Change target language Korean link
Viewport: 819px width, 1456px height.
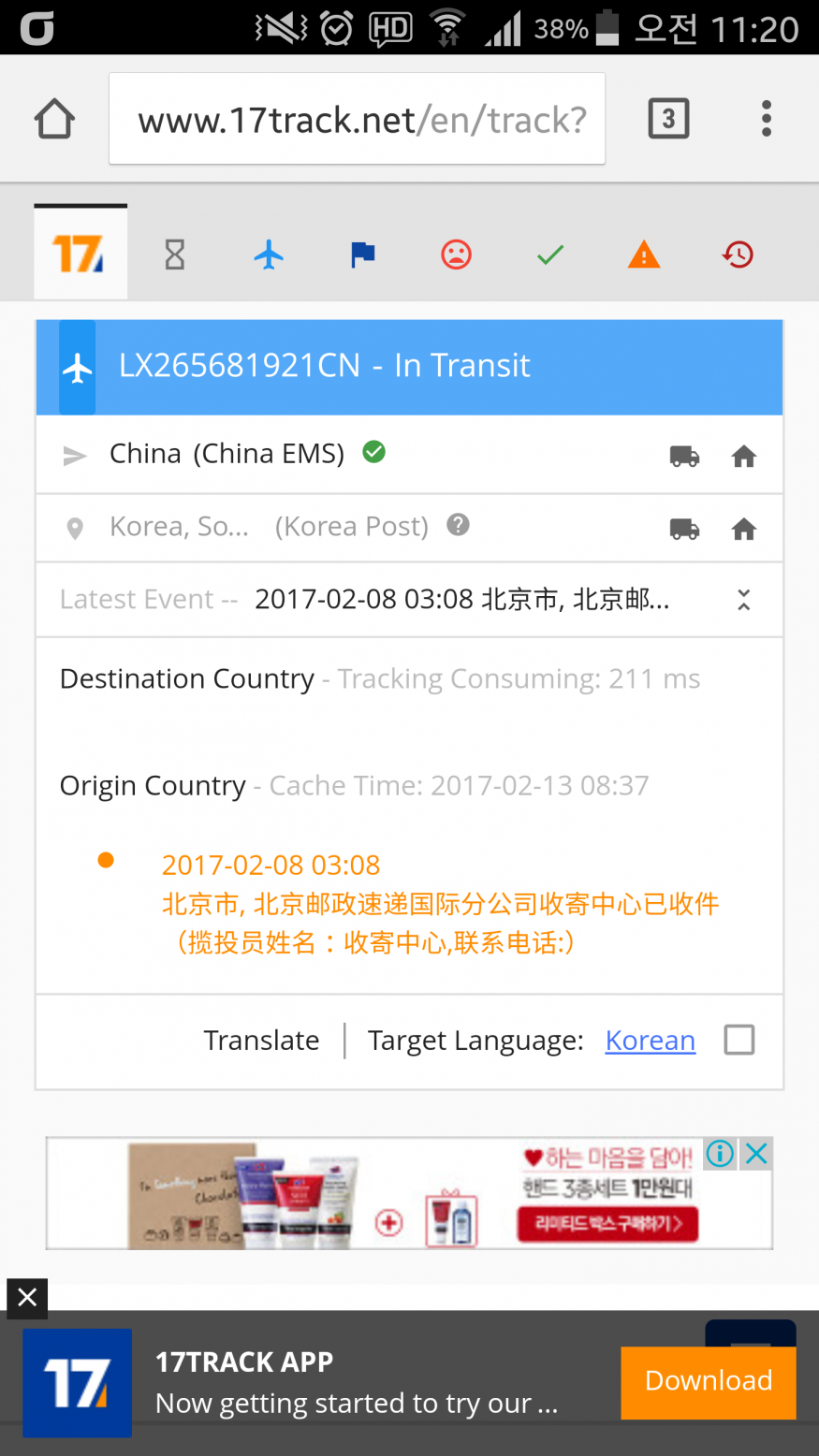[650, 1041]
